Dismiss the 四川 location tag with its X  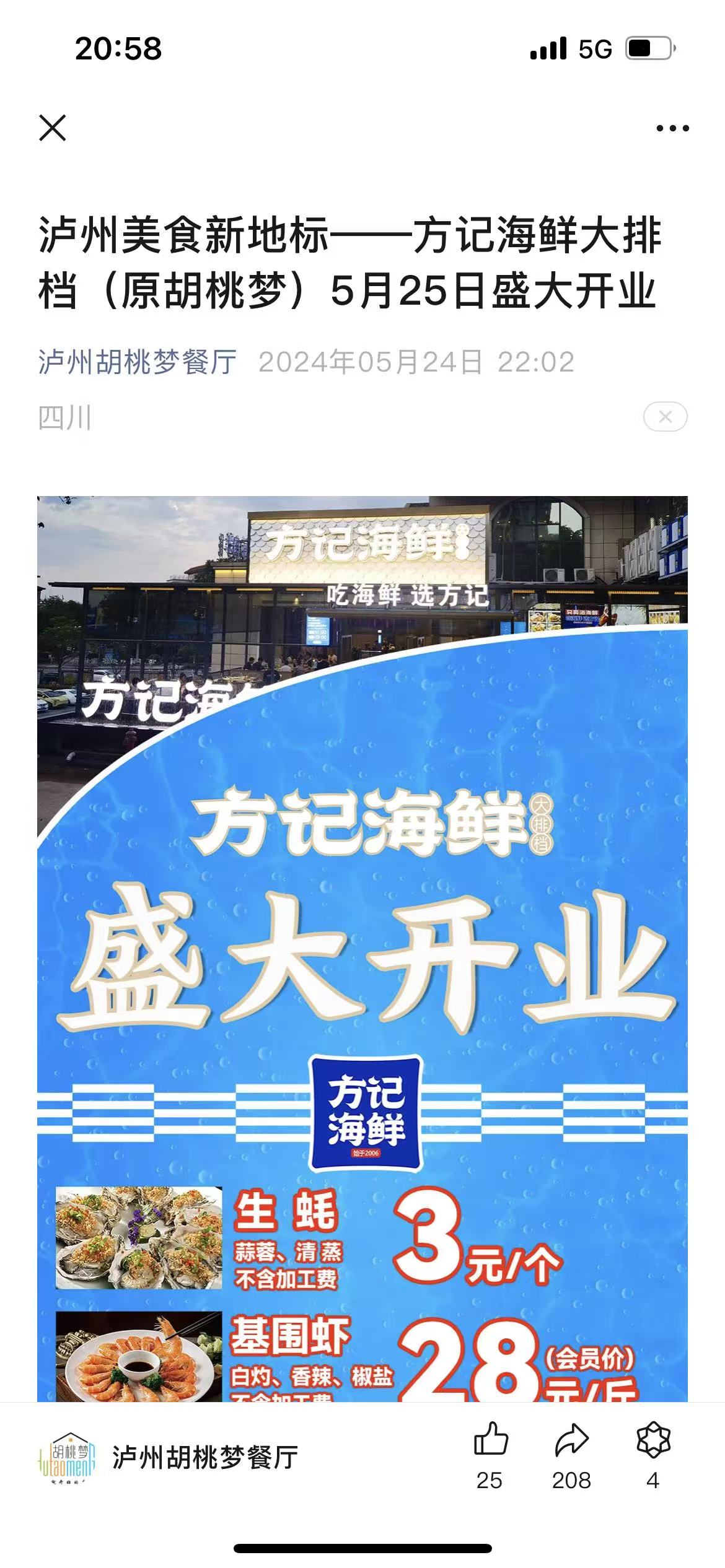665,417
